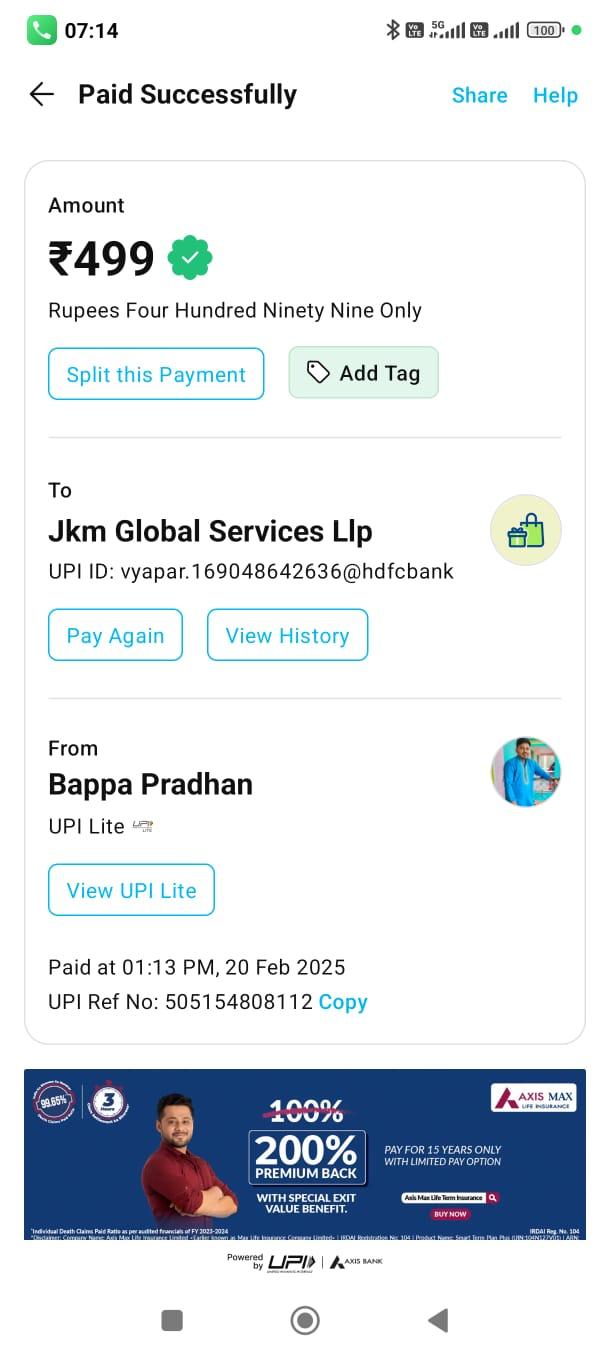Copy the UPI reference number

point(343,1002)
